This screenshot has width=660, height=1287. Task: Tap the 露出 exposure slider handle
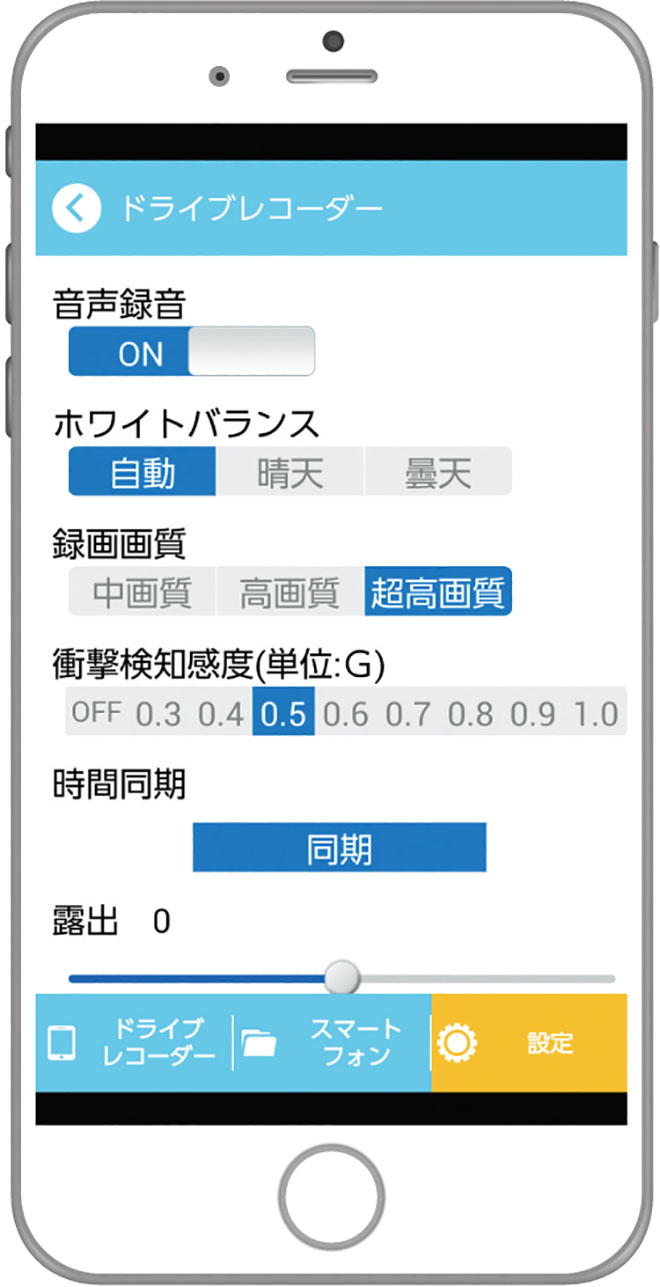click(343, 977)
